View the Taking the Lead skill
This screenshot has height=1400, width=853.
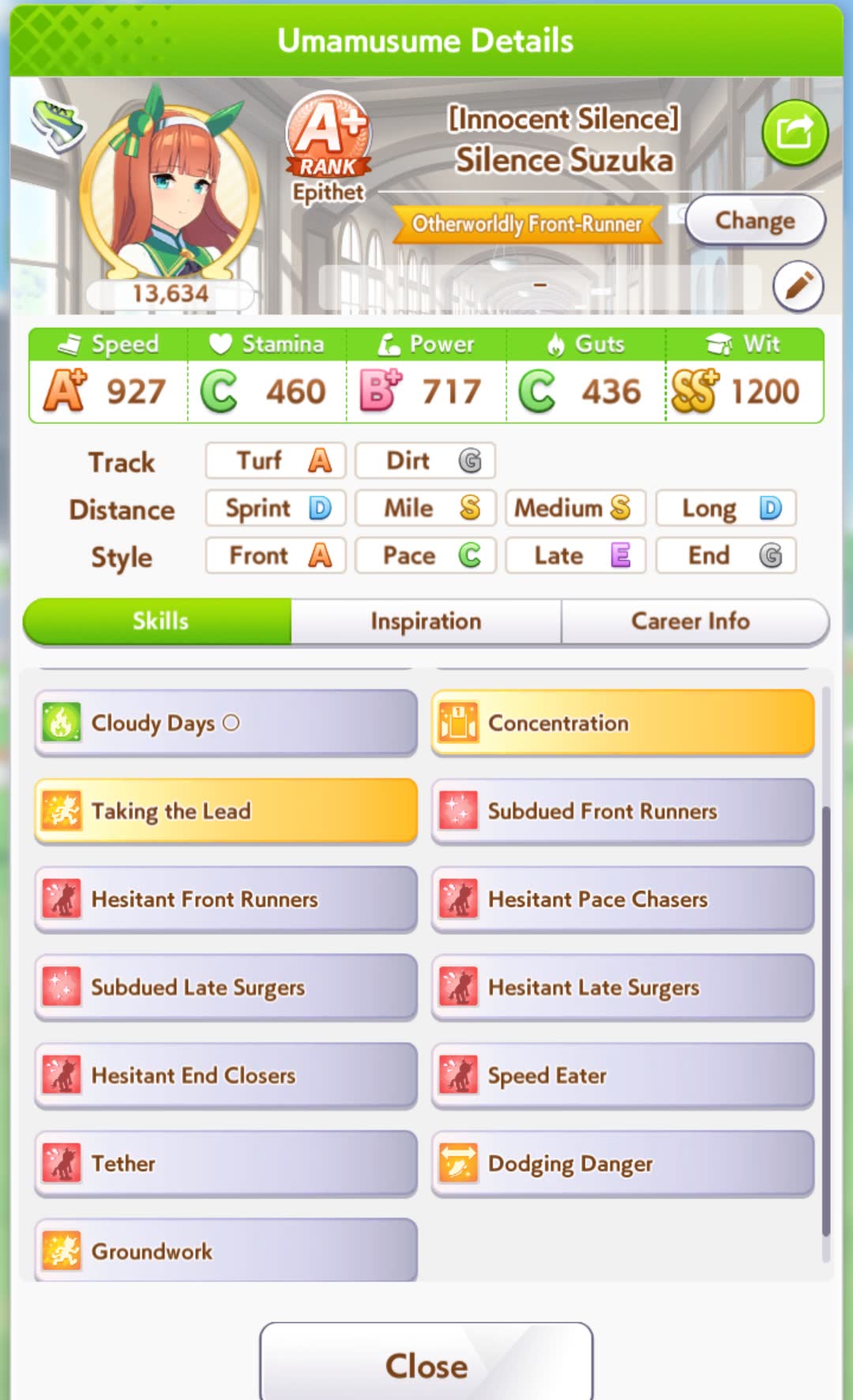pos(226,811)
